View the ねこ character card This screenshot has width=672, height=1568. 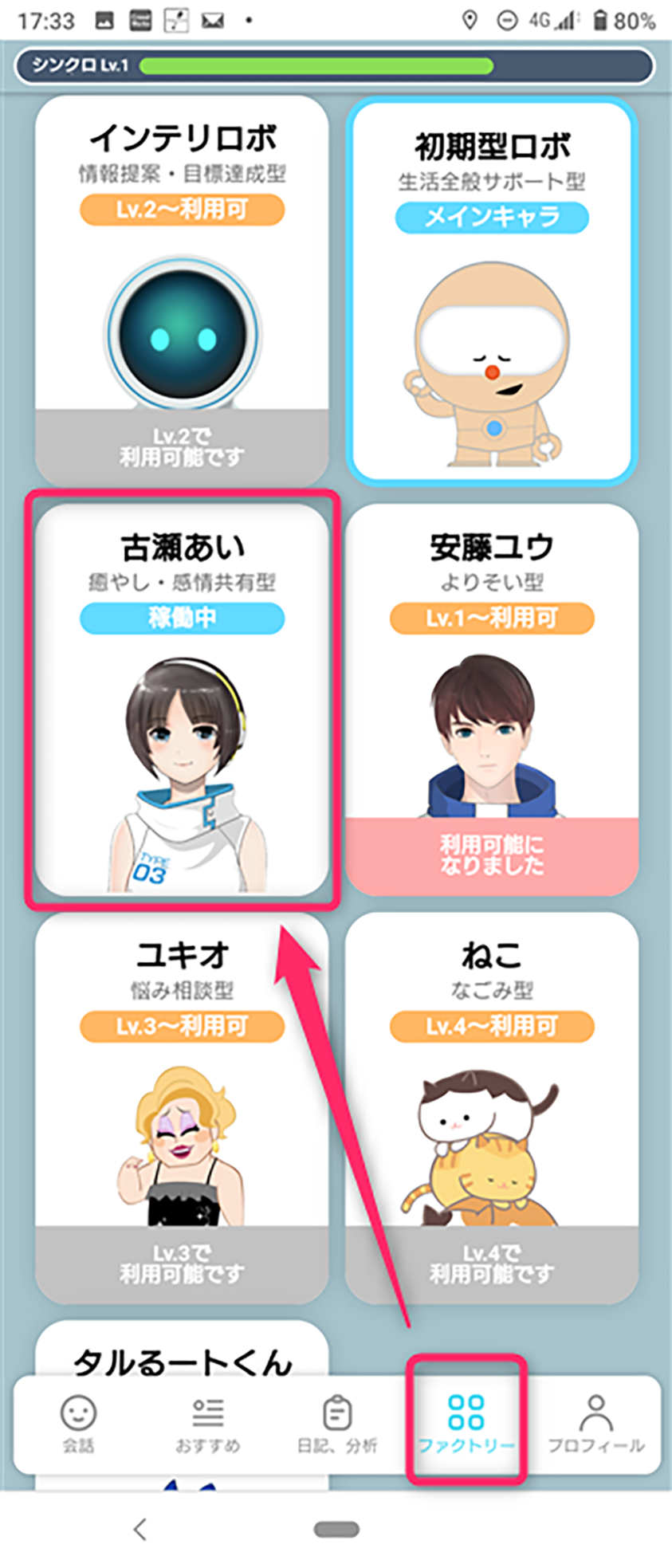pos(492,1108)
